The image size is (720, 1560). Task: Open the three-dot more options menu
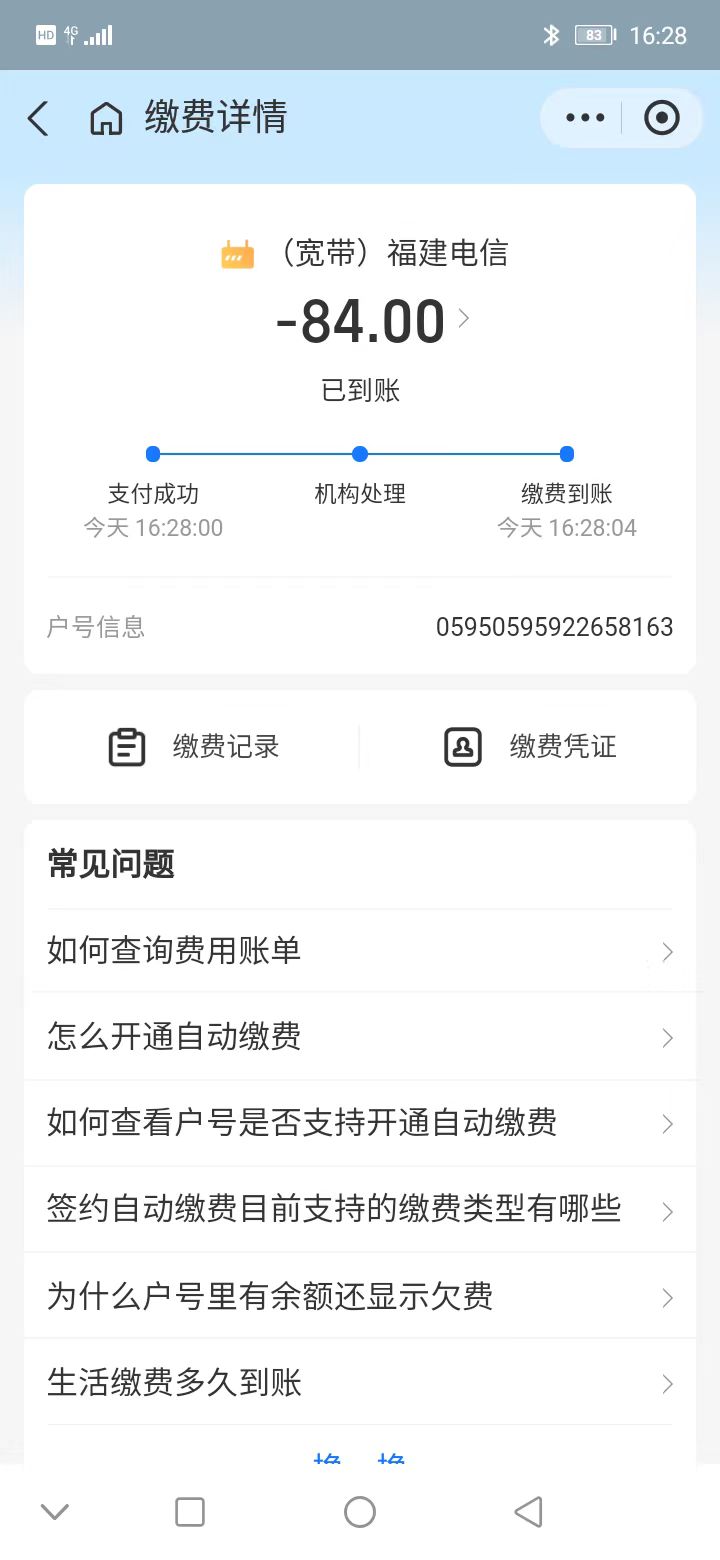coord(585,118)
